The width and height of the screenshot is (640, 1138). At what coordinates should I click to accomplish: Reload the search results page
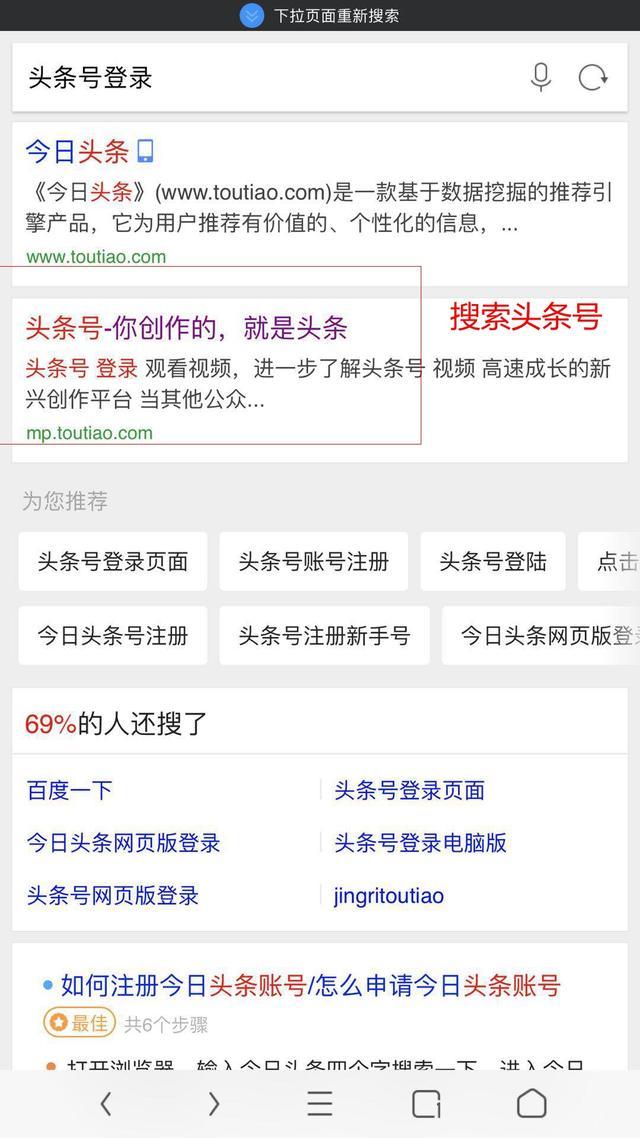(593, 78)
